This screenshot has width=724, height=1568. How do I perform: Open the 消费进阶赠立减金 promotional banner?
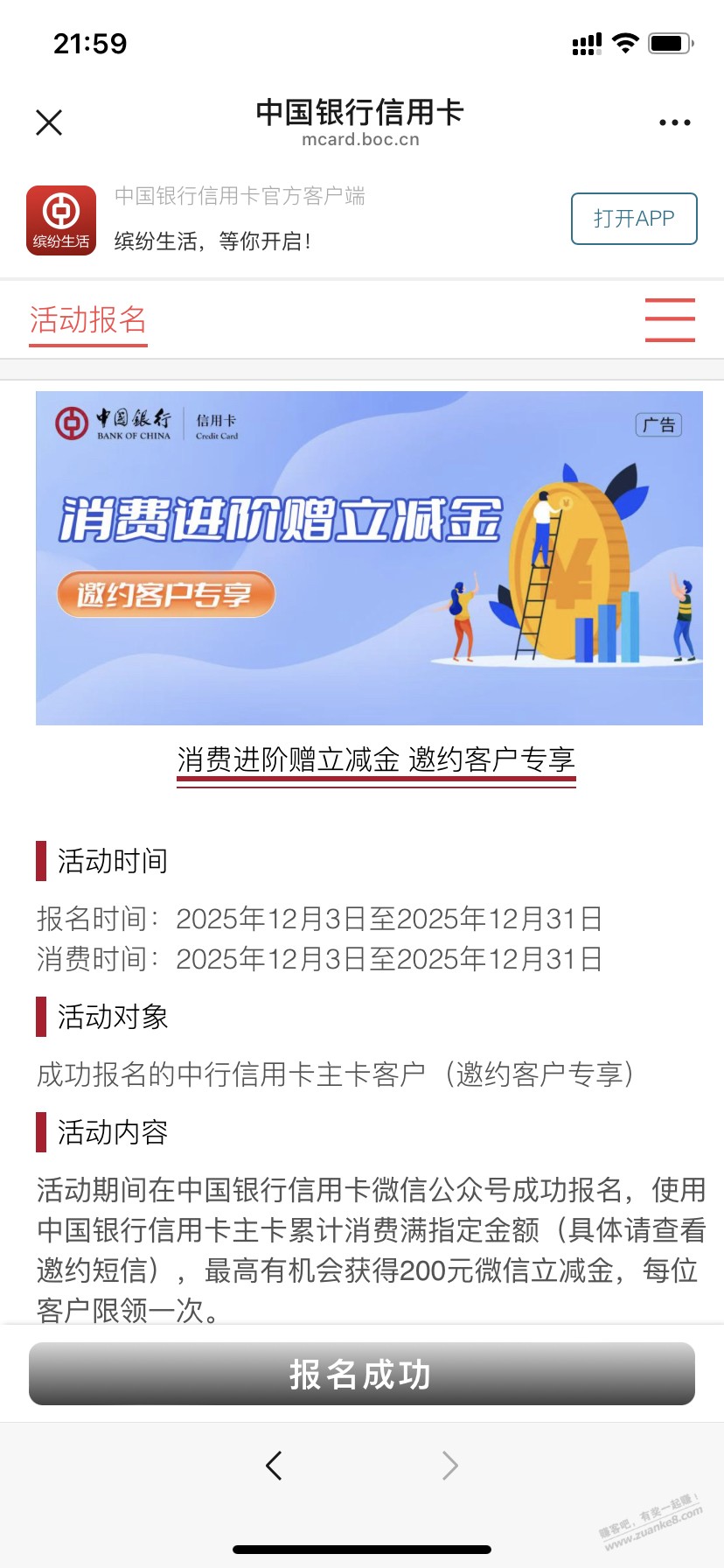[x=369, y=558]
